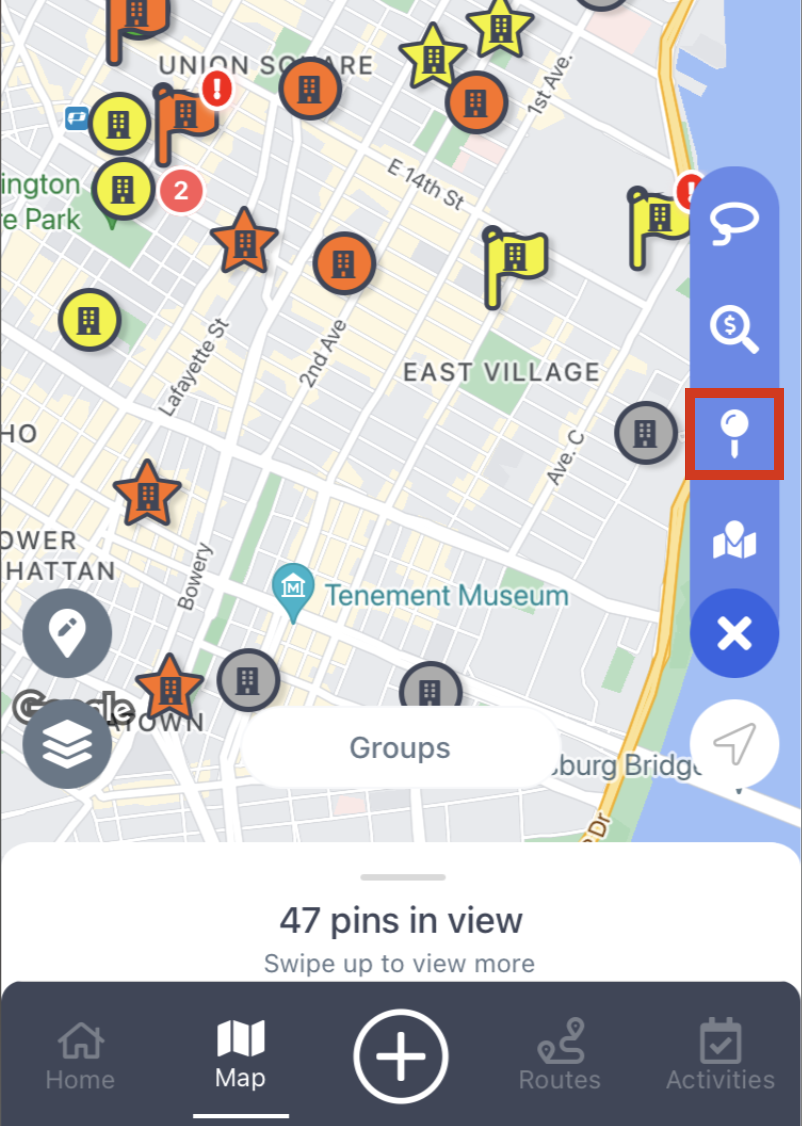The image size is (802, 1126).
Task: Select the gray pin near Ave. C
Action: [645, 433]
